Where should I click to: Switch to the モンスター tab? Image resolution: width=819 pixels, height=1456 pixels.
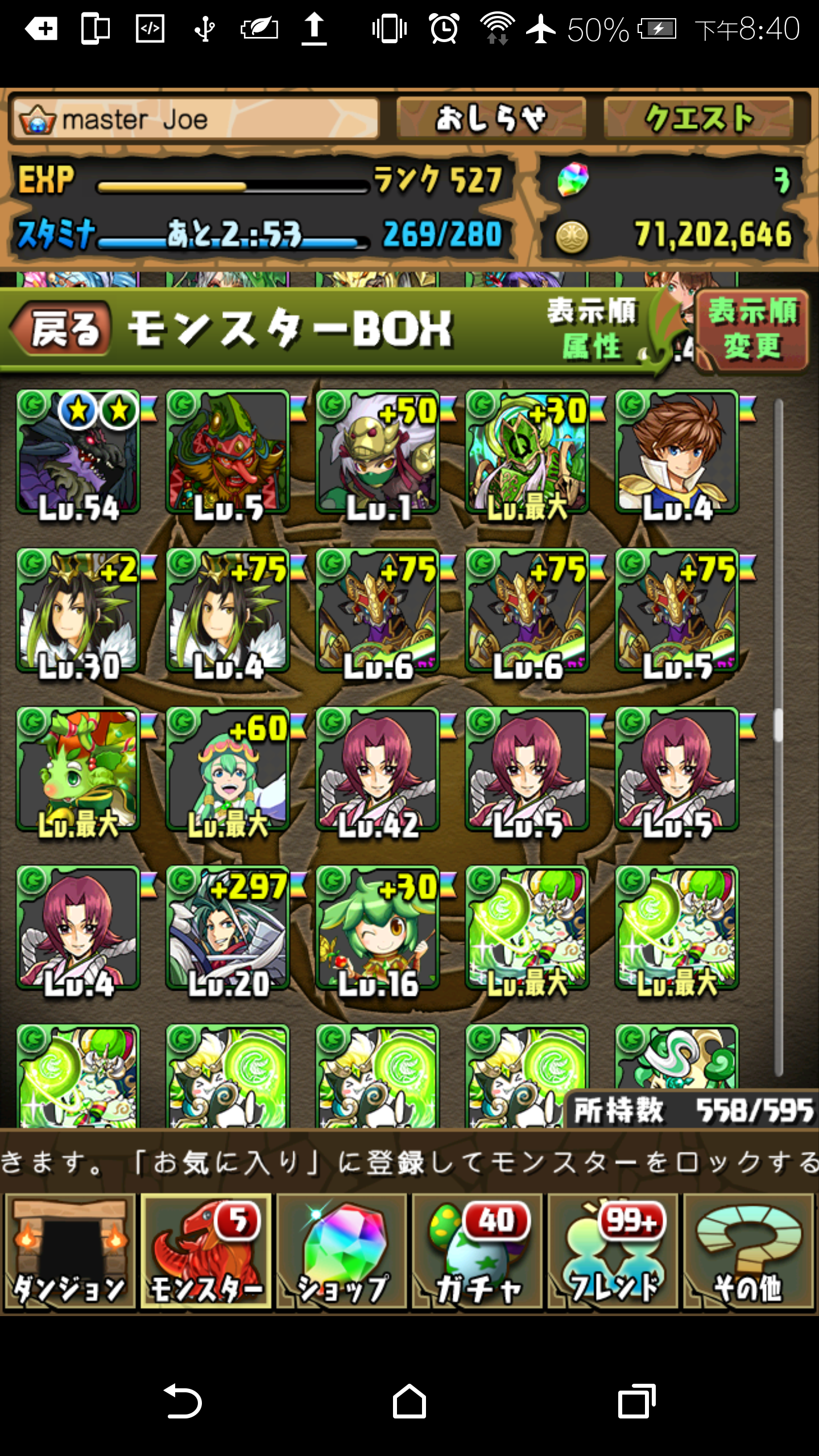(206, 1251)
